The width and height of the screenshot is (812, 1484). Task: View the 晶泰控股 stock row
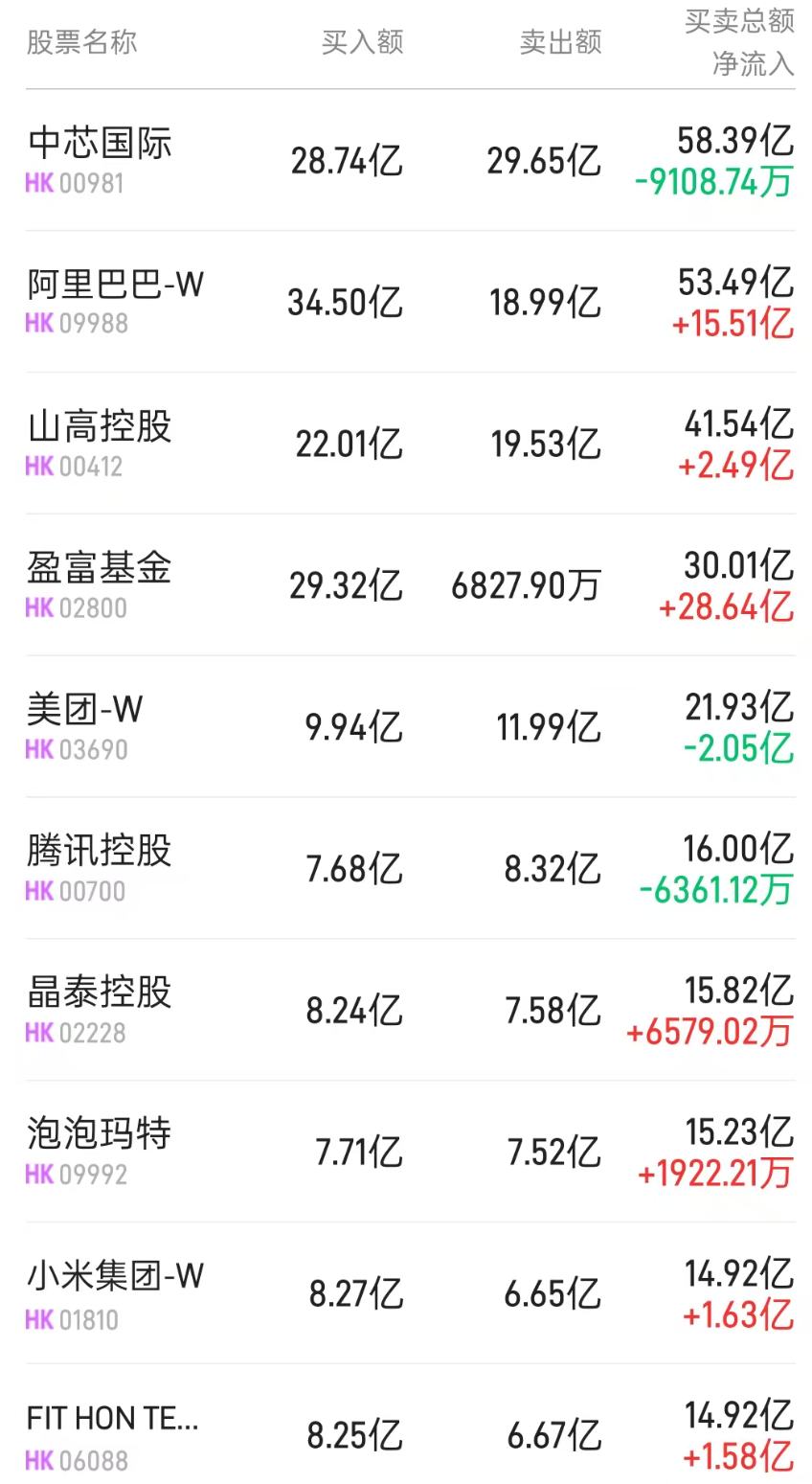point(100,993)
